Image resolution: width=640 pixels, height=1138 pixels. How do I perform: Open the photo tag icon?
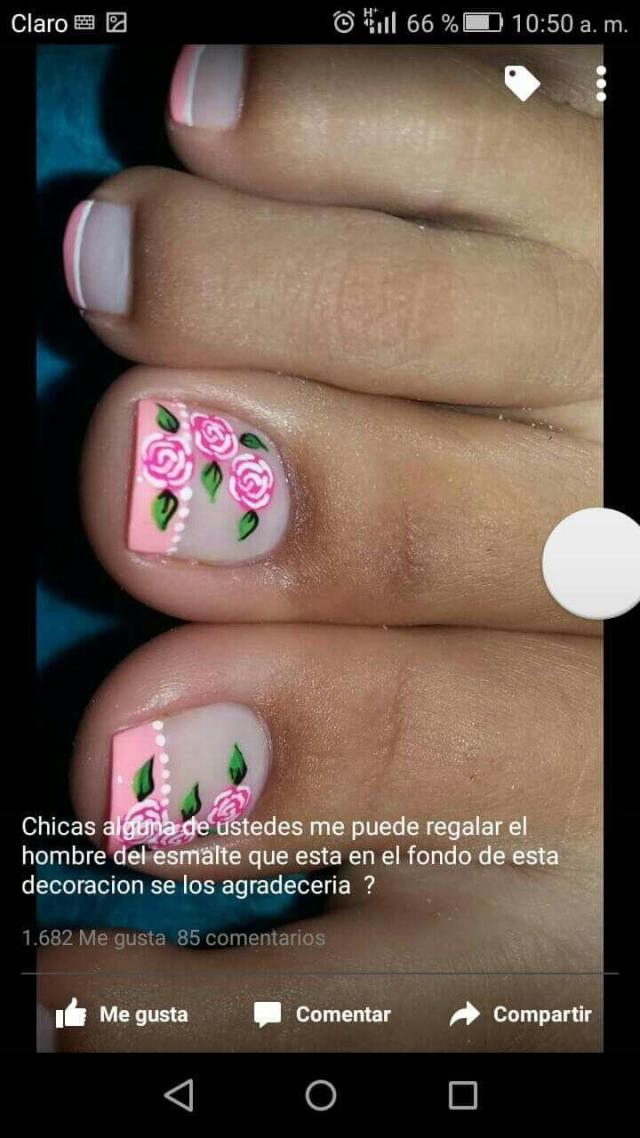[x=521, y=84]
